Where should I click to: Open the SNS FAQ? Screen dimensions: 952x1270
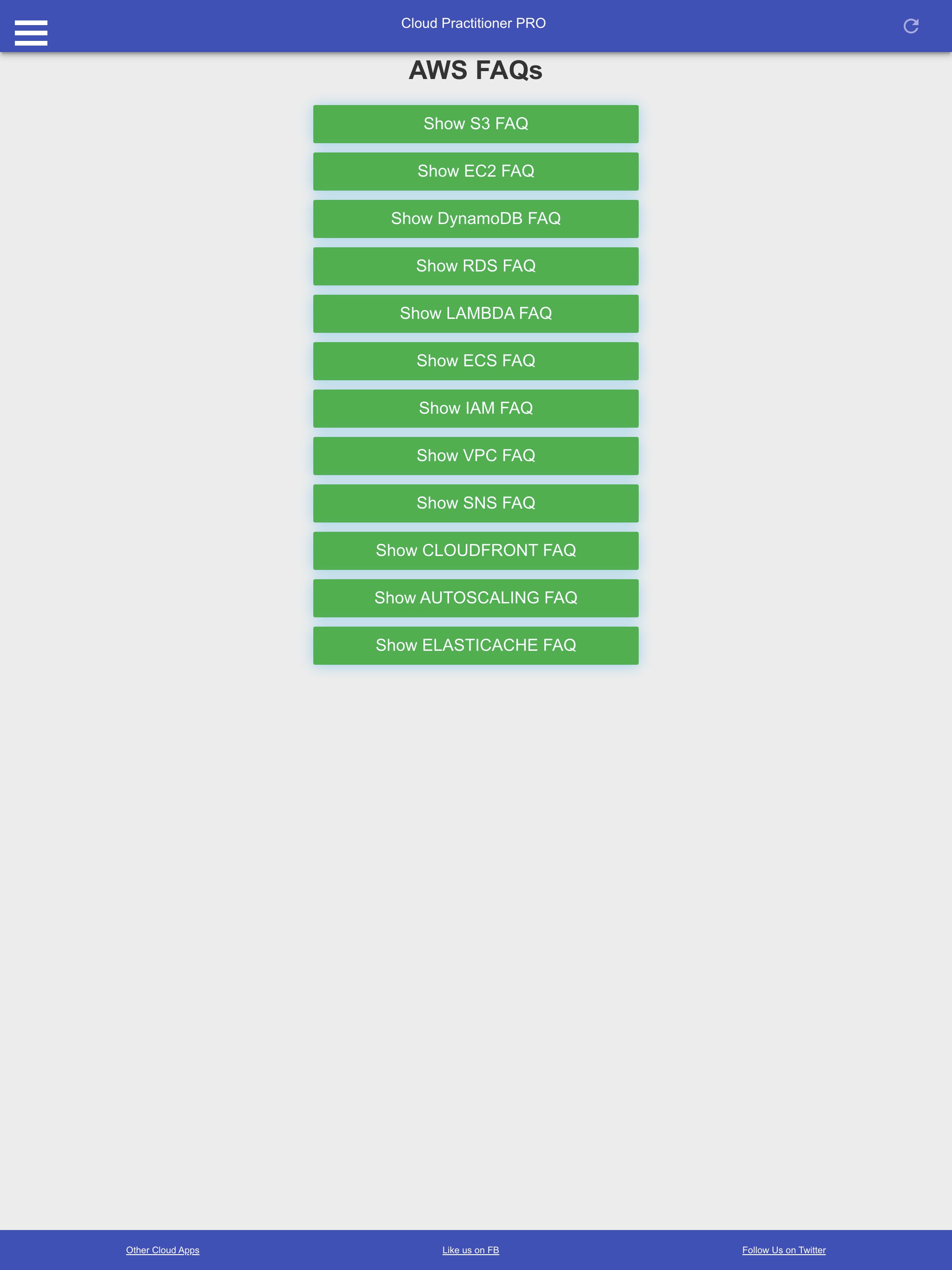(x=476, y=503)
